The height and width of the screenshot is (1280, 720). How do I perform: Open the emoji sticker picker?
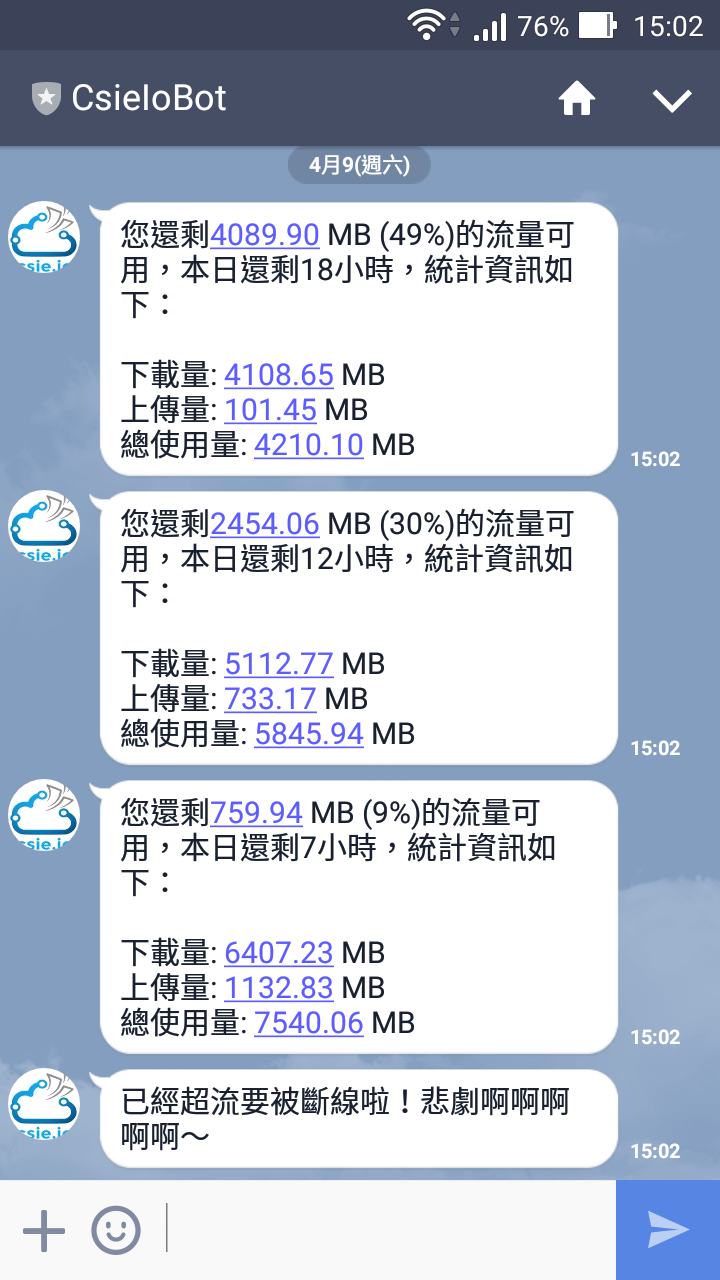[116, 1230]
